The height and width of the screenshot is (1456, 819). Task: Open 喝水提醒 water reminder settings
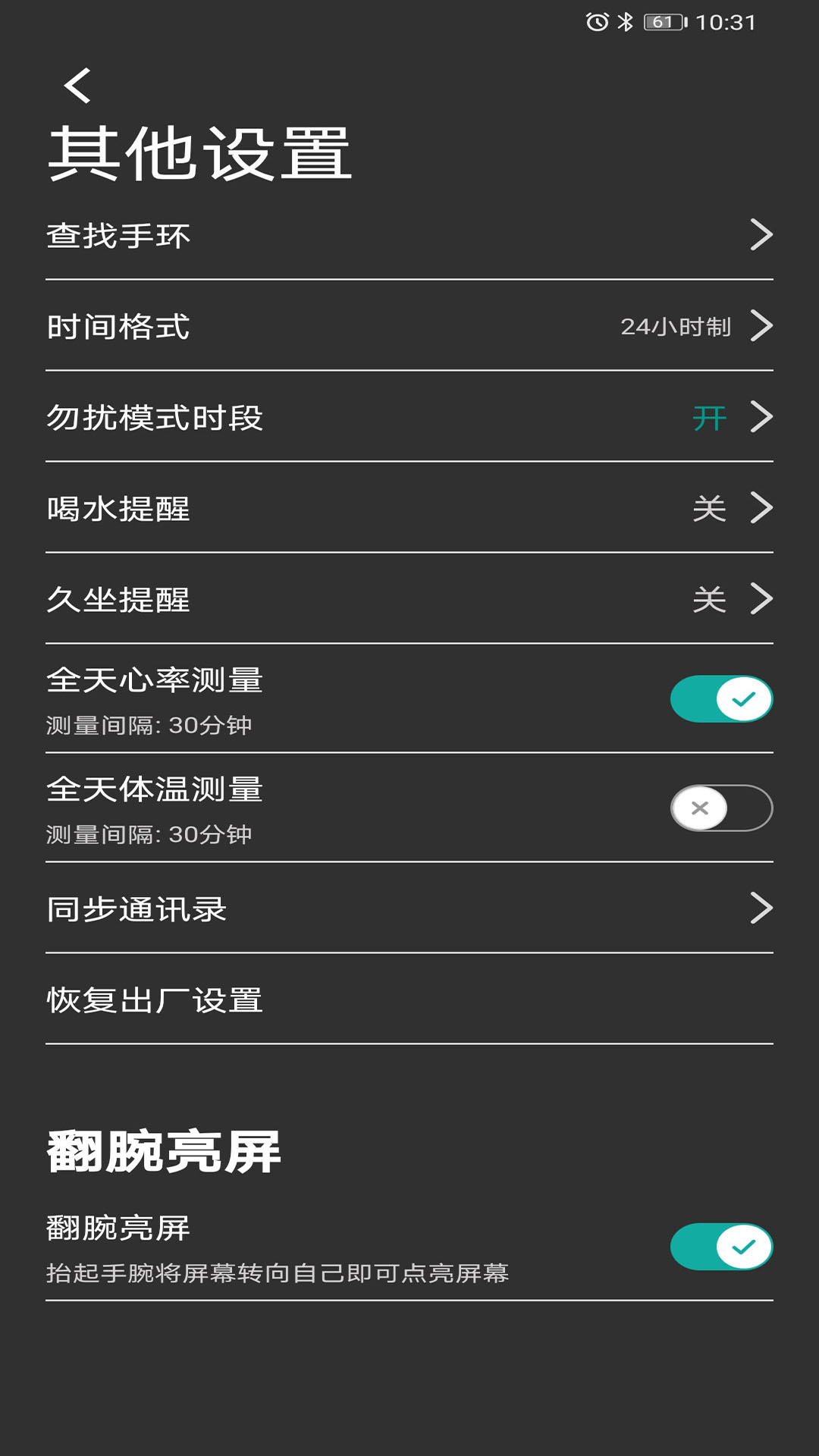[x=409, y=508]
